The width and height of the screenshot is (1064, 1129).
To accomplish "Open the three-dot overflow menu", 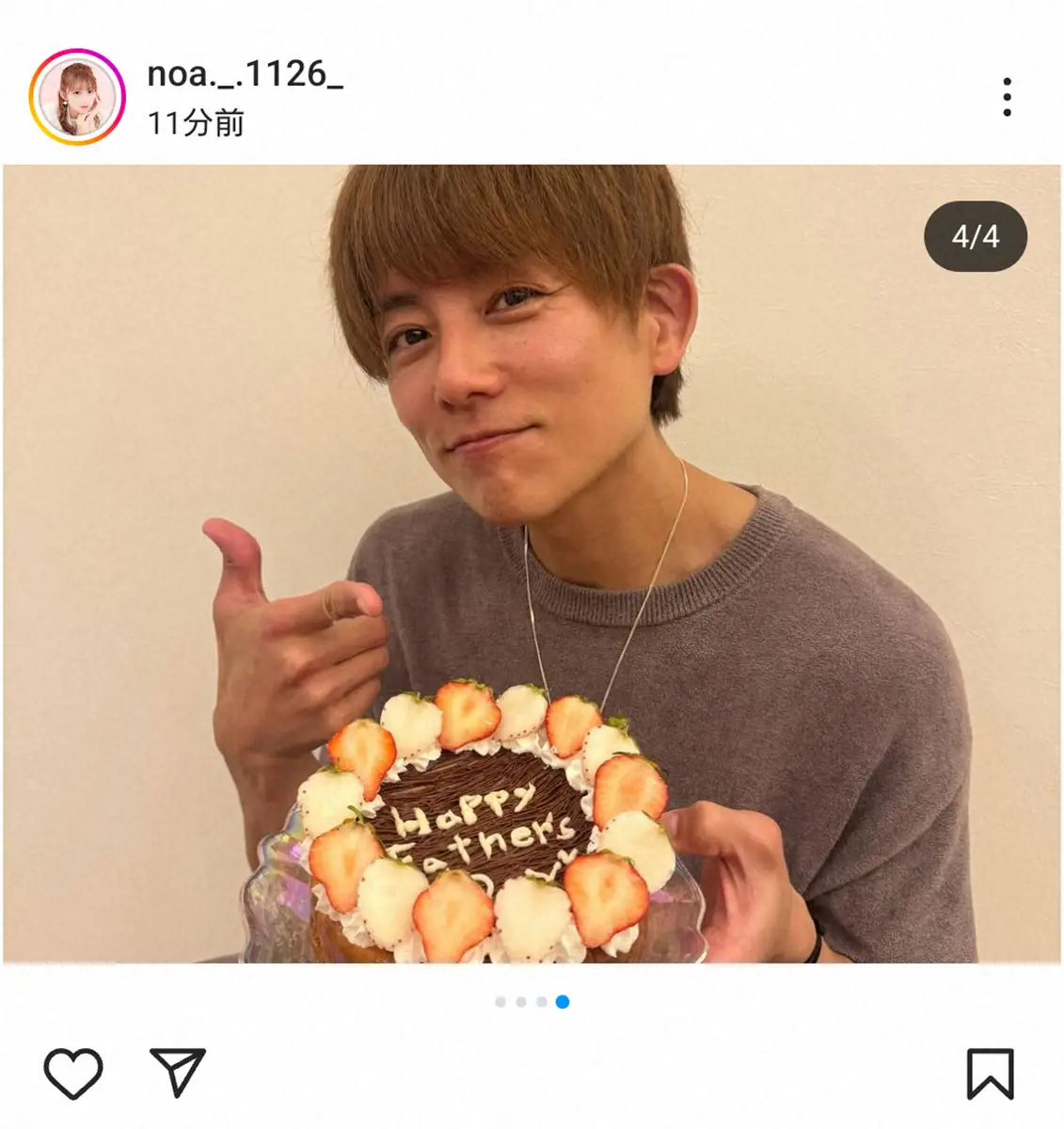I will (1007, 97).
